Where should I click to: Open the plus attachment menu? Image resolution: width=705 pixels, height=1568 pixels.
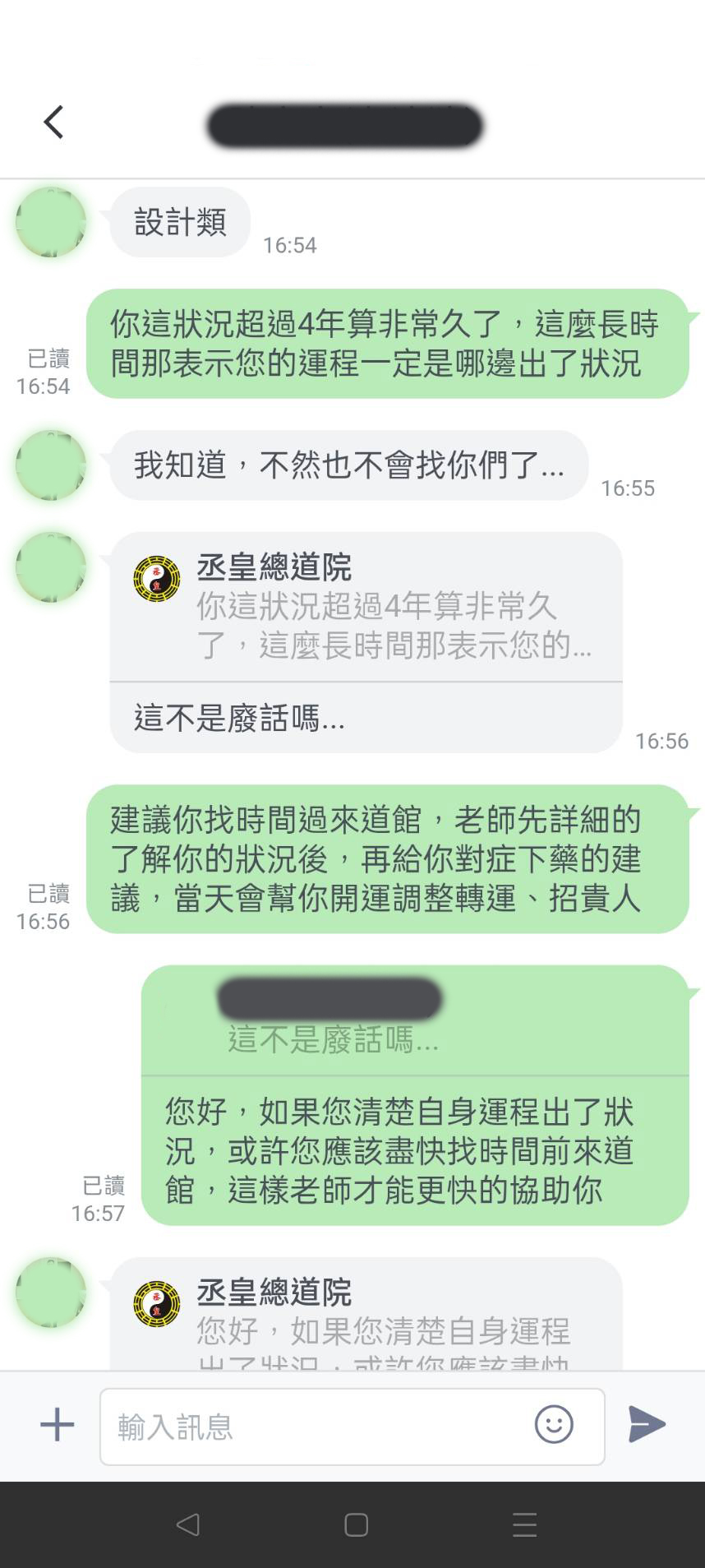click(x=58, y=1424)
